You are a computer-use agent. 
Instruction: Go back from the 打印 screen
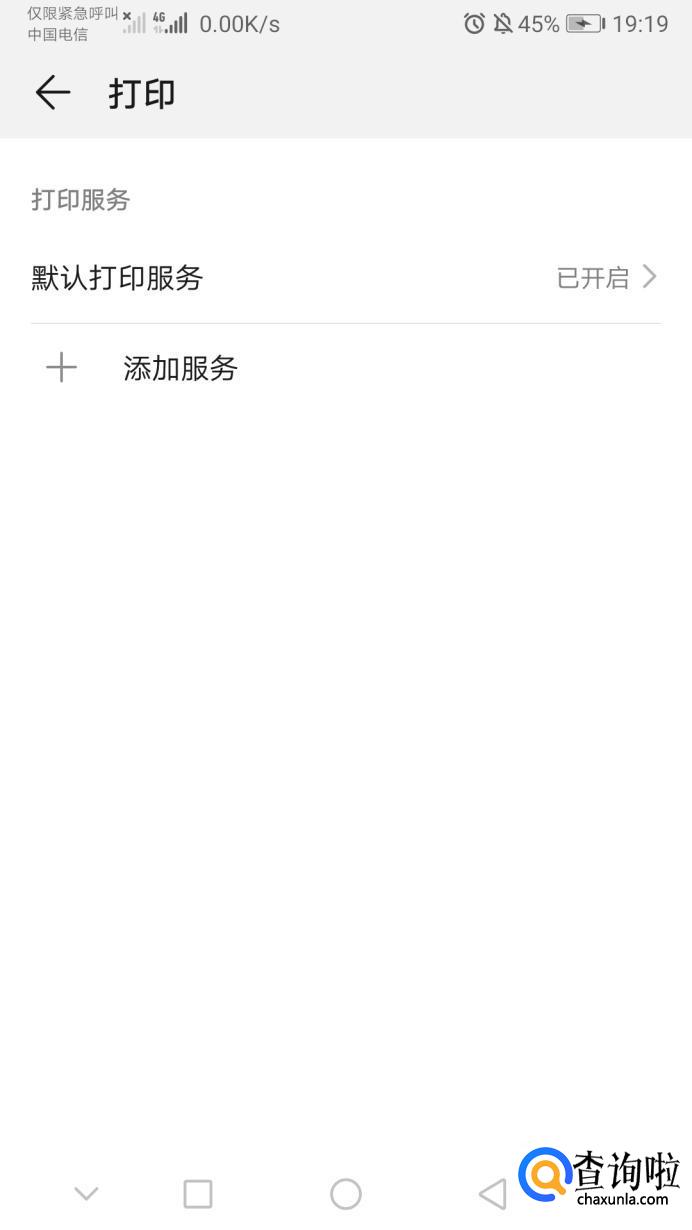[52, 93]
